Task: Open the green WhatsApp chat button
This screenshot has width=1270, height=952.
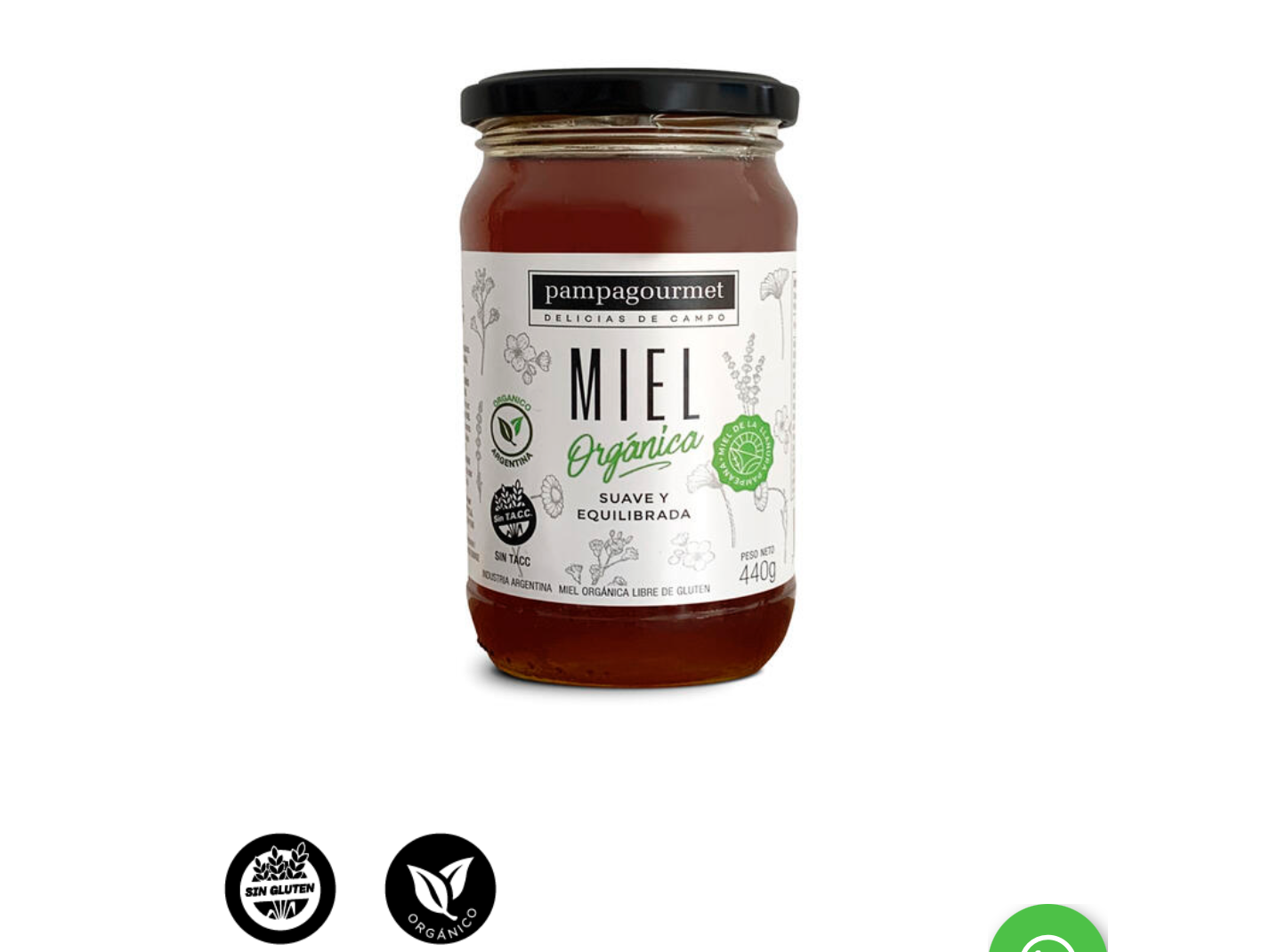Action: 1048,933
